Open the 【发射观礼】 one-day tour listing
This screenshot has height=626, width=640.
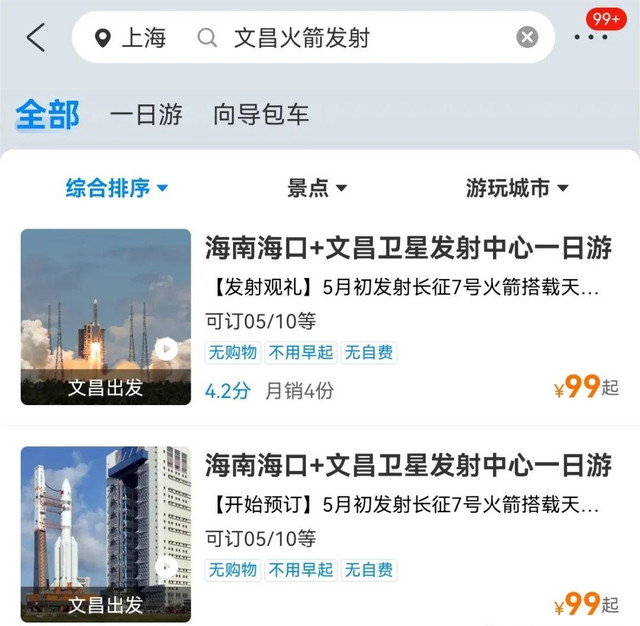(x=408, y=286)
